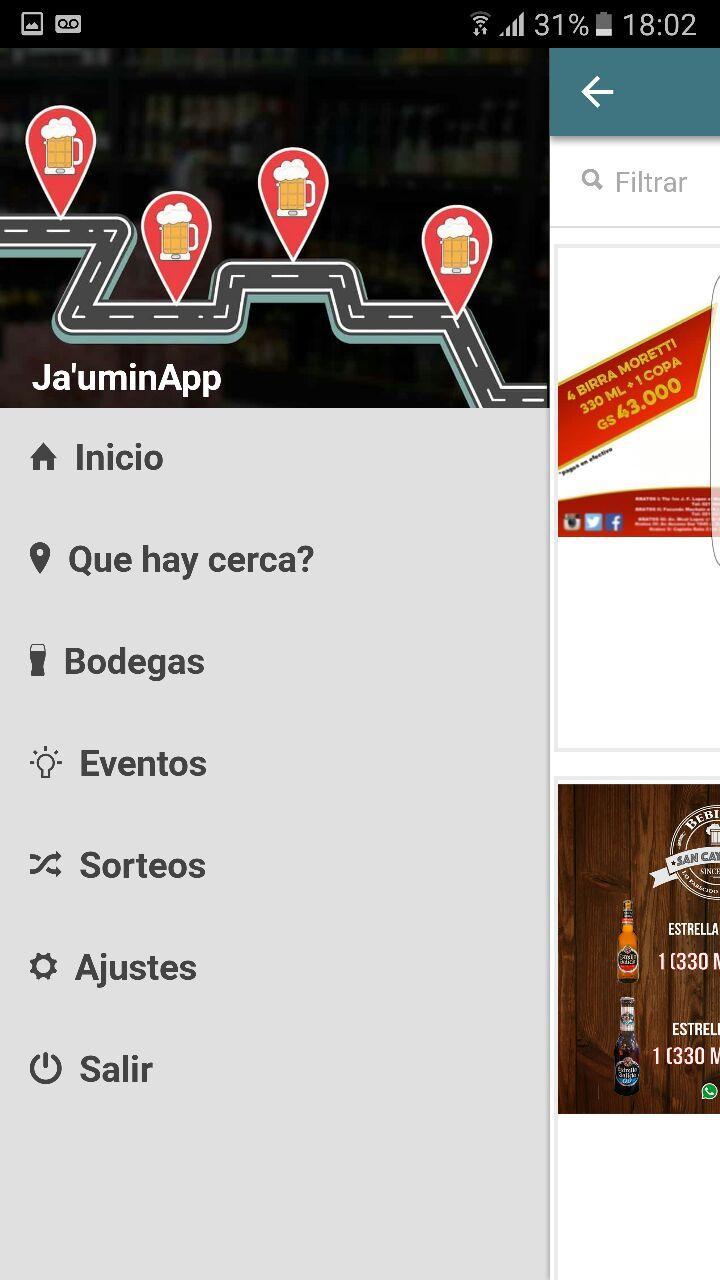Open Instagram from the Birra Moretti promo
The width and height of the screenshot is (720, 1280).
(572, 522)
